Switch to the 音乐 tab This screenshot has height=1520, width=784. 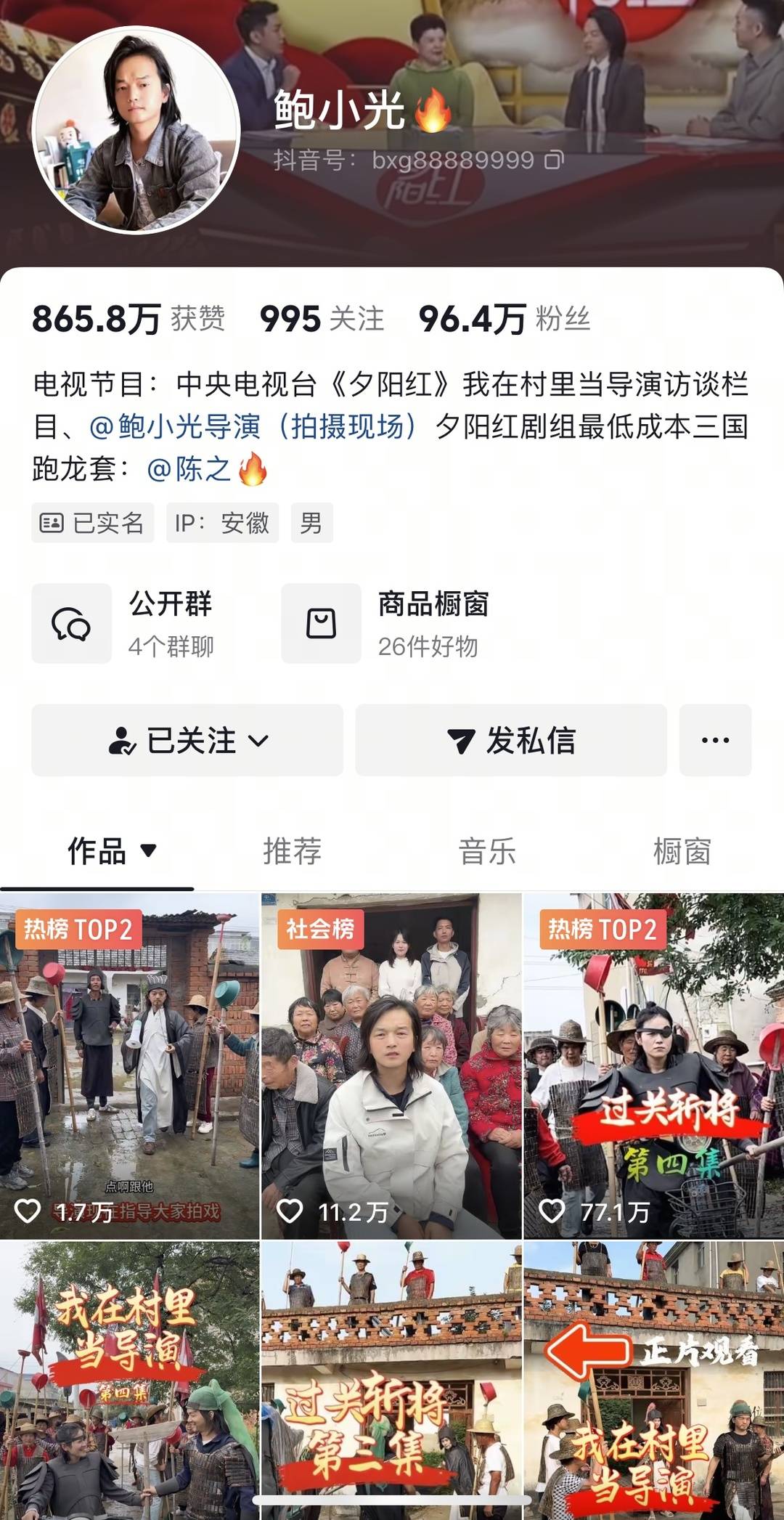coord(486,851)
